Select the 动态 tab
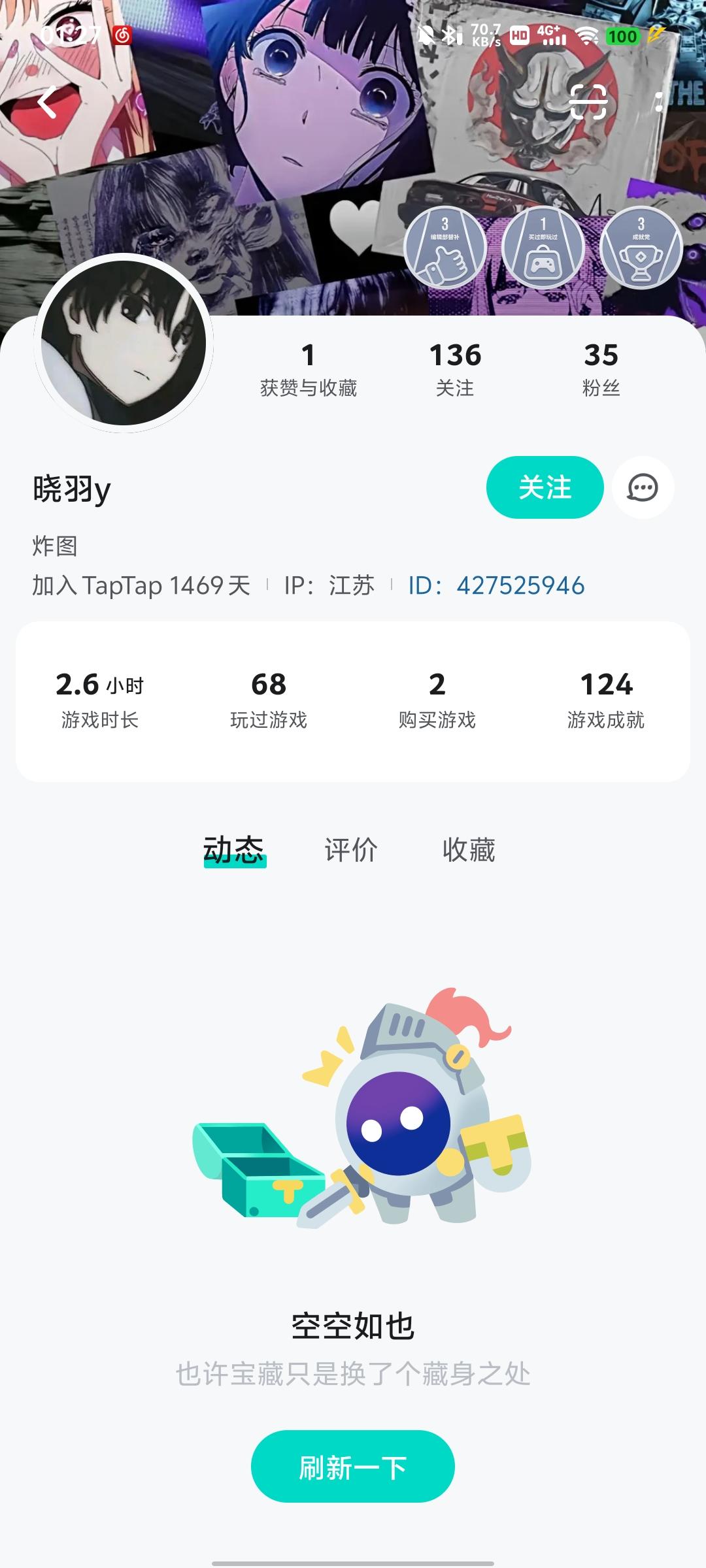Image resolution: width=706 pixels, height=1568 pixels. pyautogui.click(x=234, y=850)
